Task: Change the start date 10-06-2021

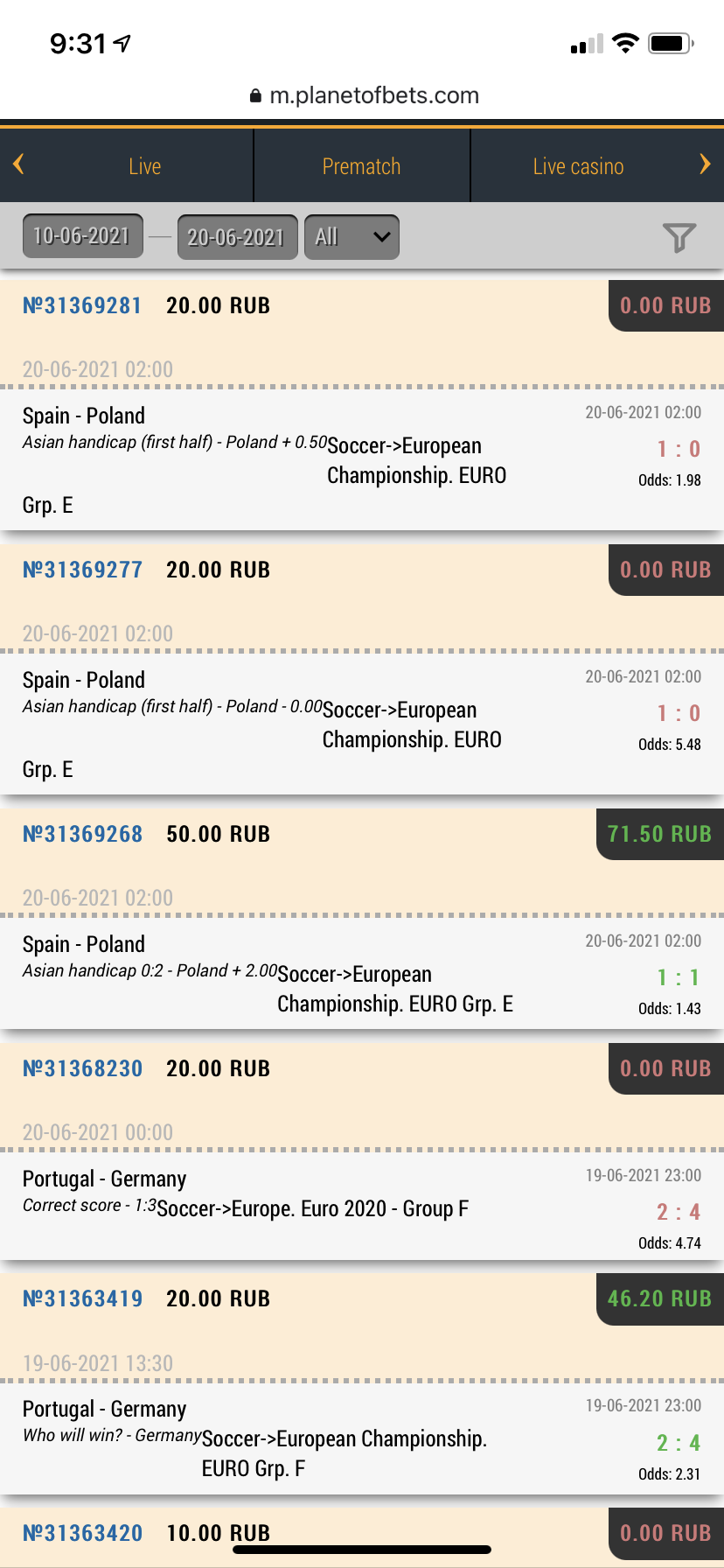Action: [82, 236]
